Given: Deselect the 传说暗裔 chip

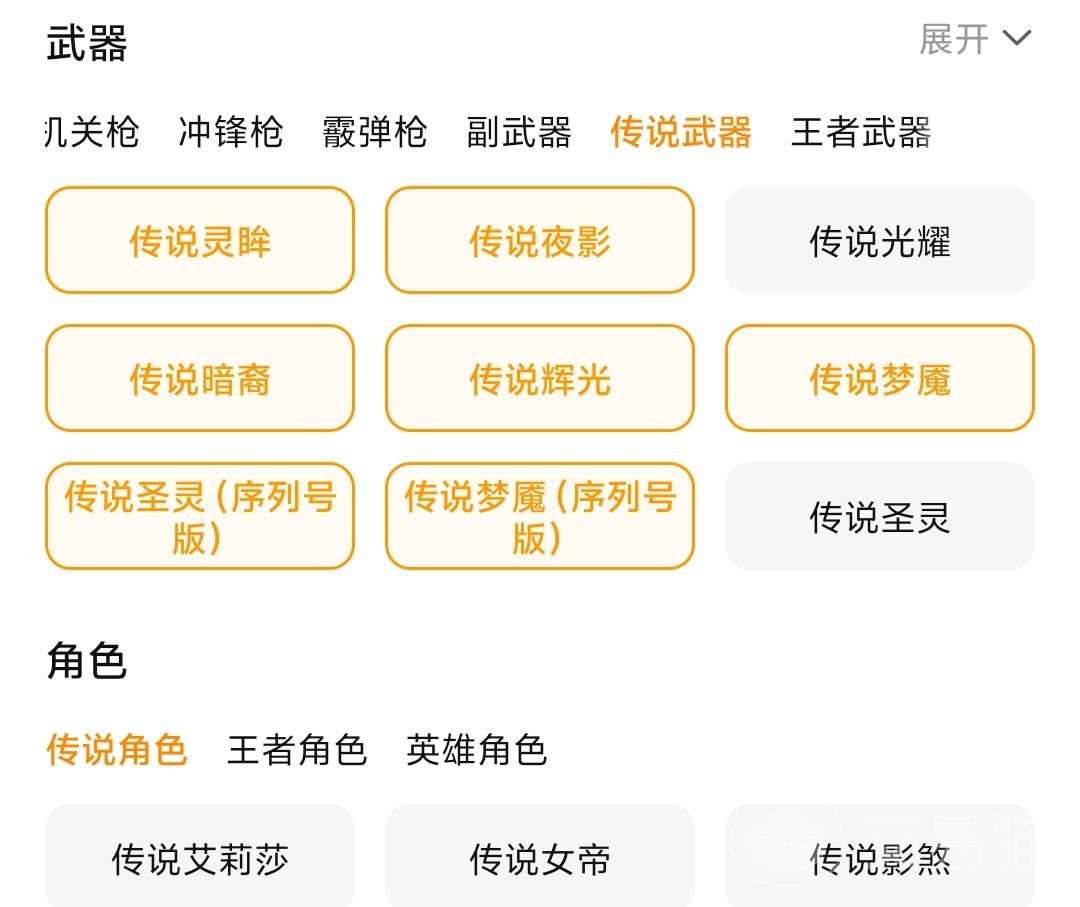Looking at the screenshot, I should 200,379.
